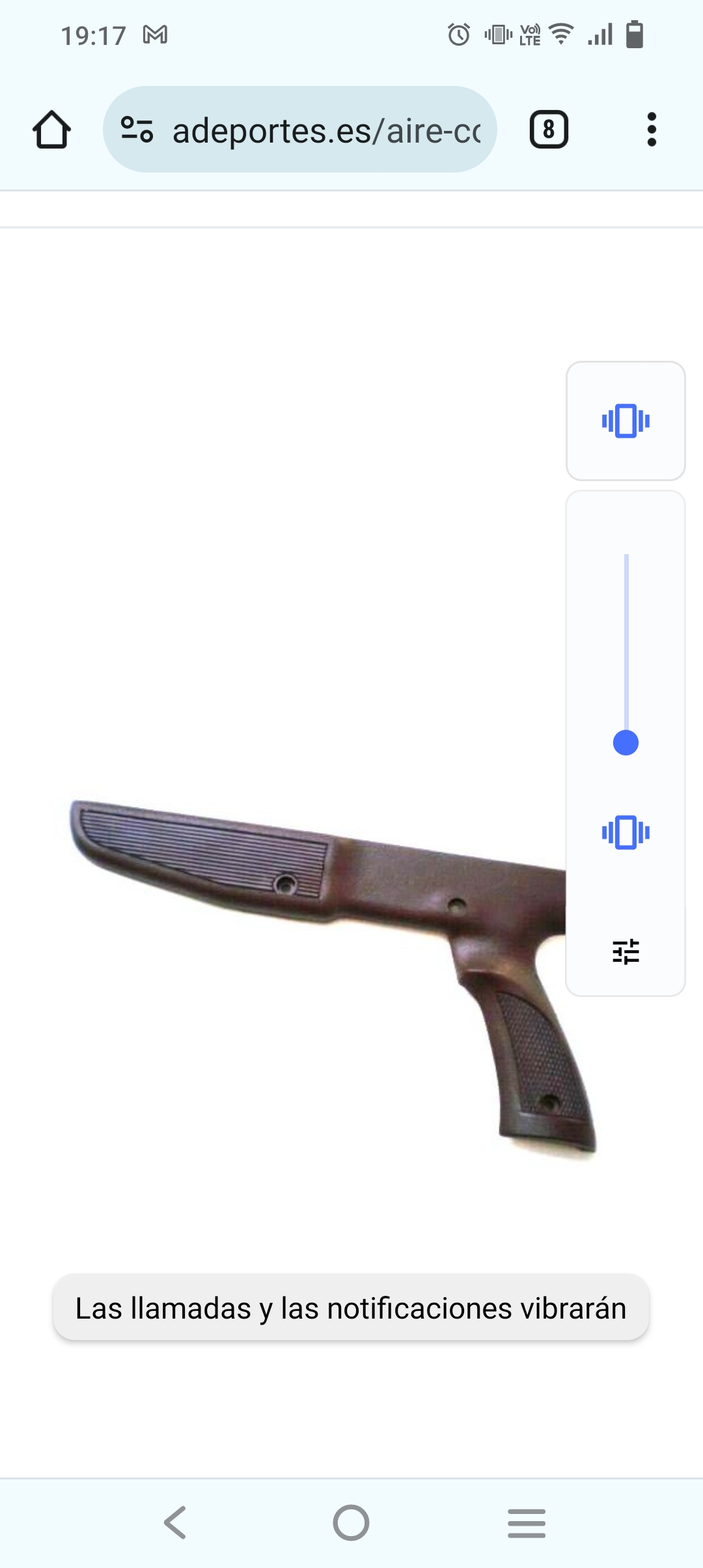Open the recent apps overview
Screen dimensions: 703x1568
[527, 1522]
